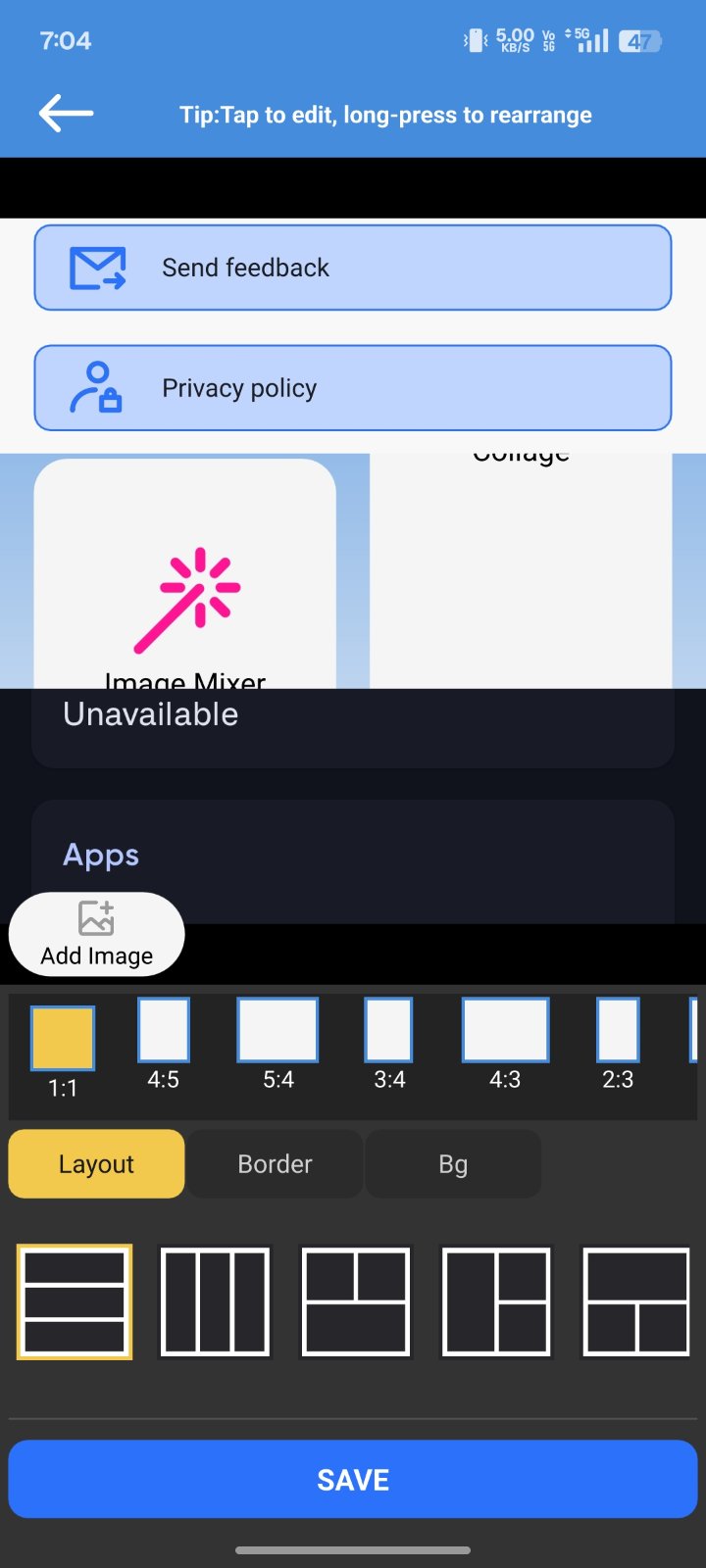Set aspect ratio to 3:4
The image size is (706, 1568).
[388, 1031]
